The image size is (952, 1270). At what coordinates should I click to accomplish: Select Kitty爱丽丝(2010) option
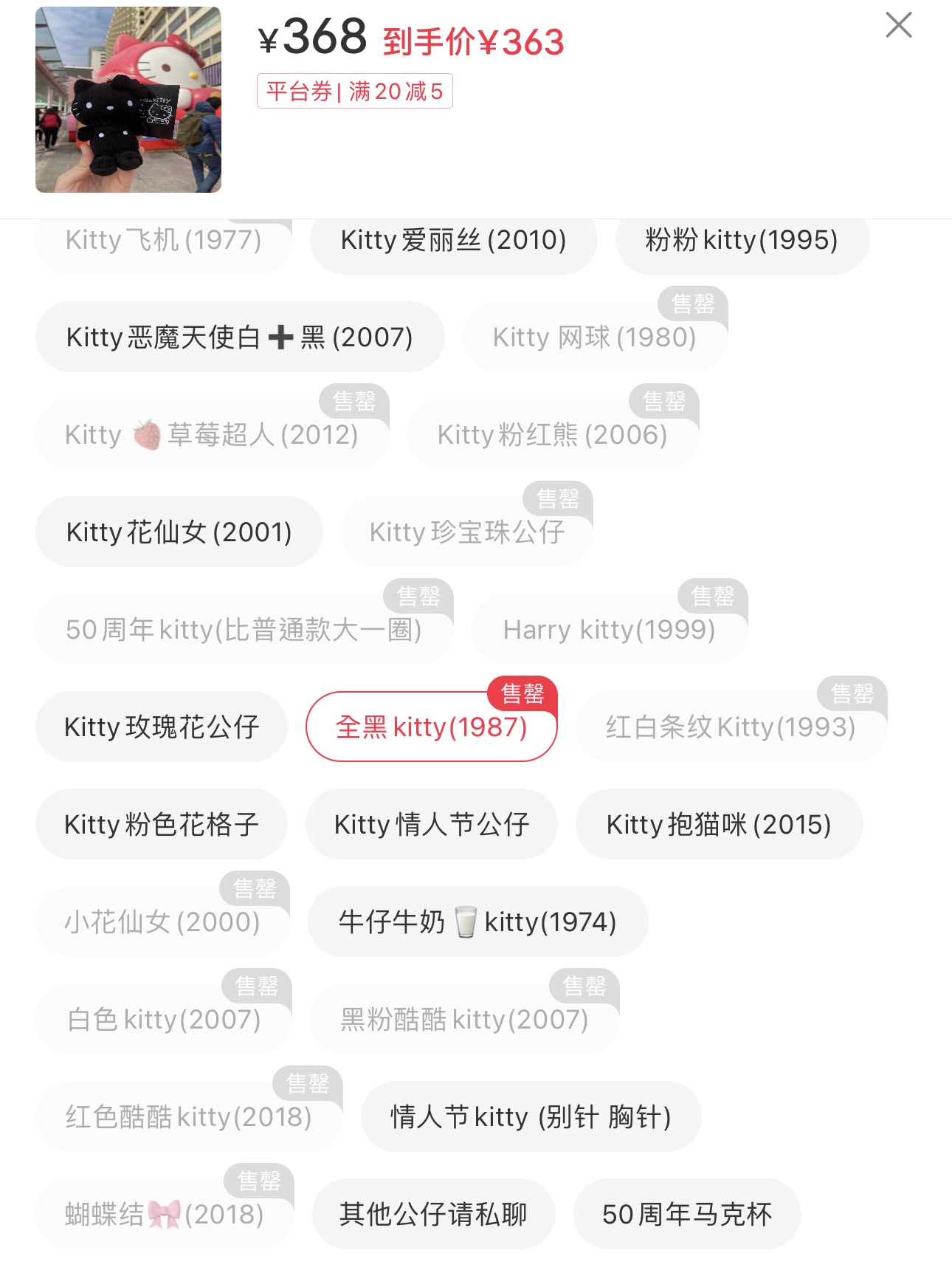[x=453, y=241]
